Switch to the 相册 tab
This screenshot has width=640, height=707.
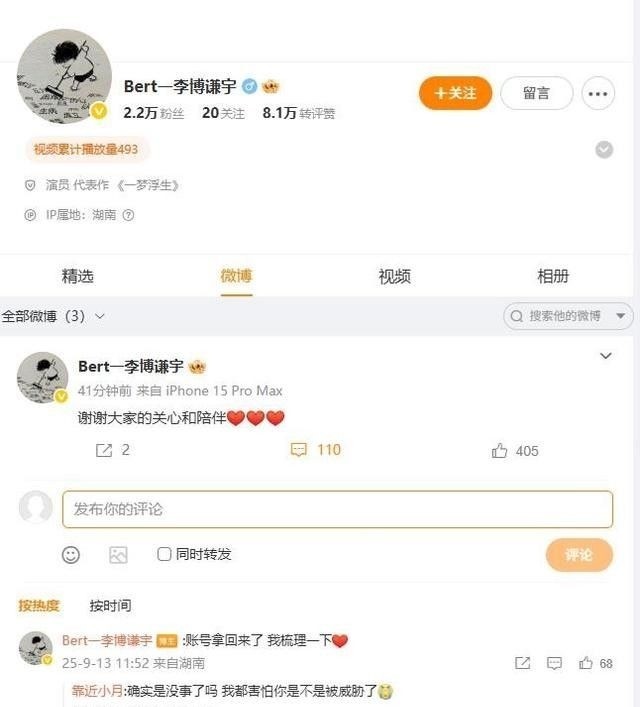(x=553, y=277)
